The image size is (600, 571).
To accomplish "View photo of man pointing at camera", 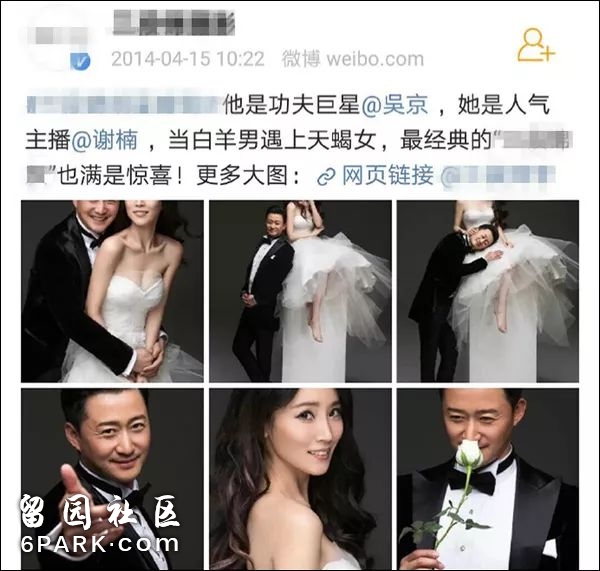I will [112, 479].
